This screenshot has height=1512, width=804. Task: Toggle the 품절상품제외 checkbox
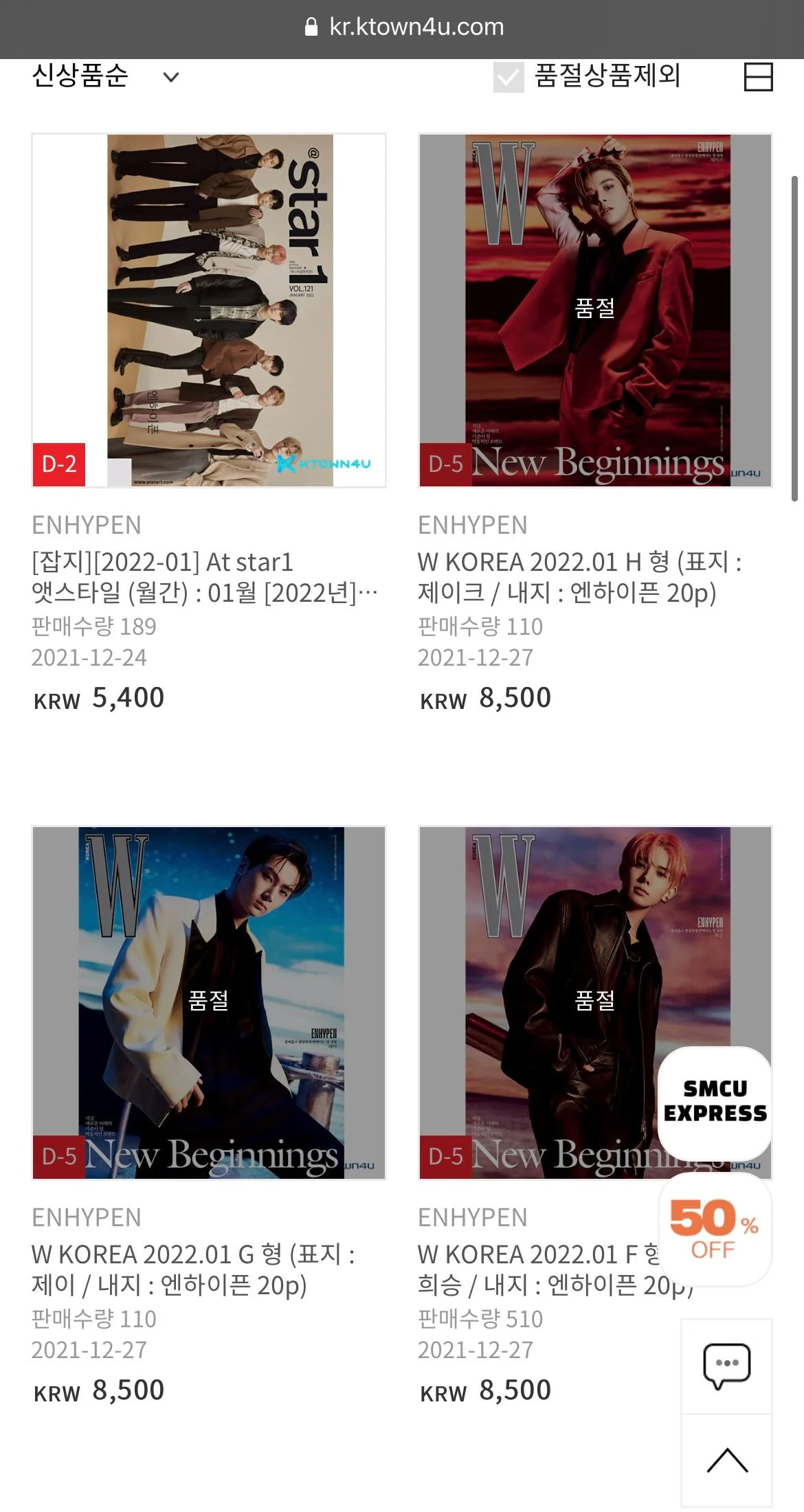coord(509,77)
